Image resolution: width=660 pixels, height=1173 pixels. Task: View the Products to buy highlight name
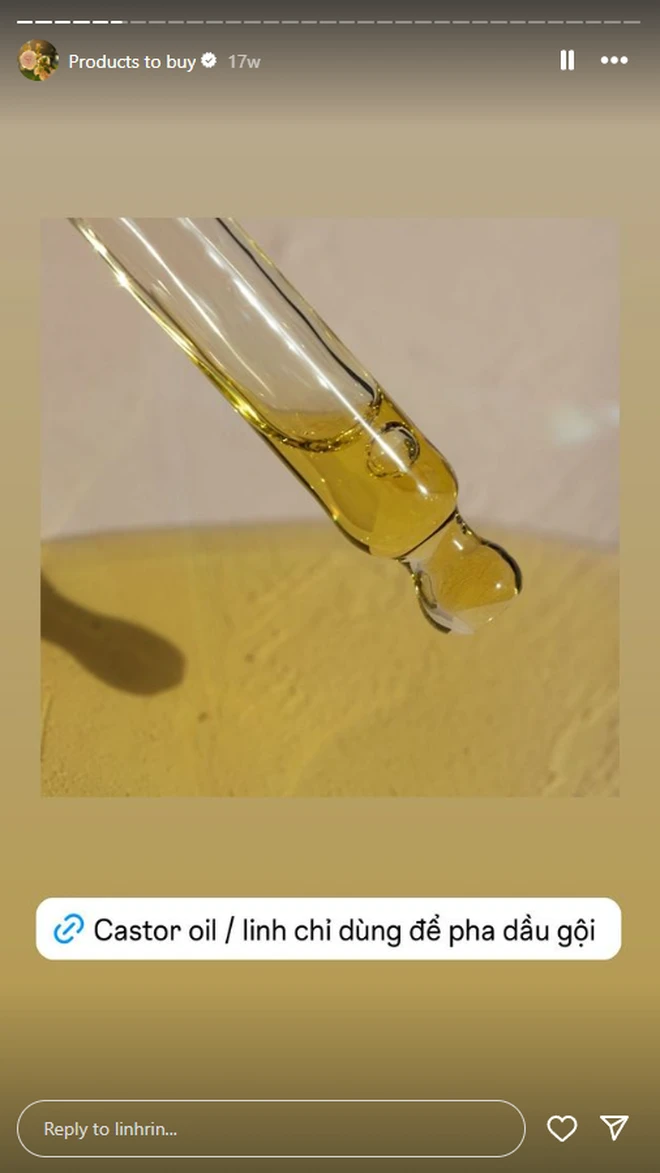click(132, 61)
